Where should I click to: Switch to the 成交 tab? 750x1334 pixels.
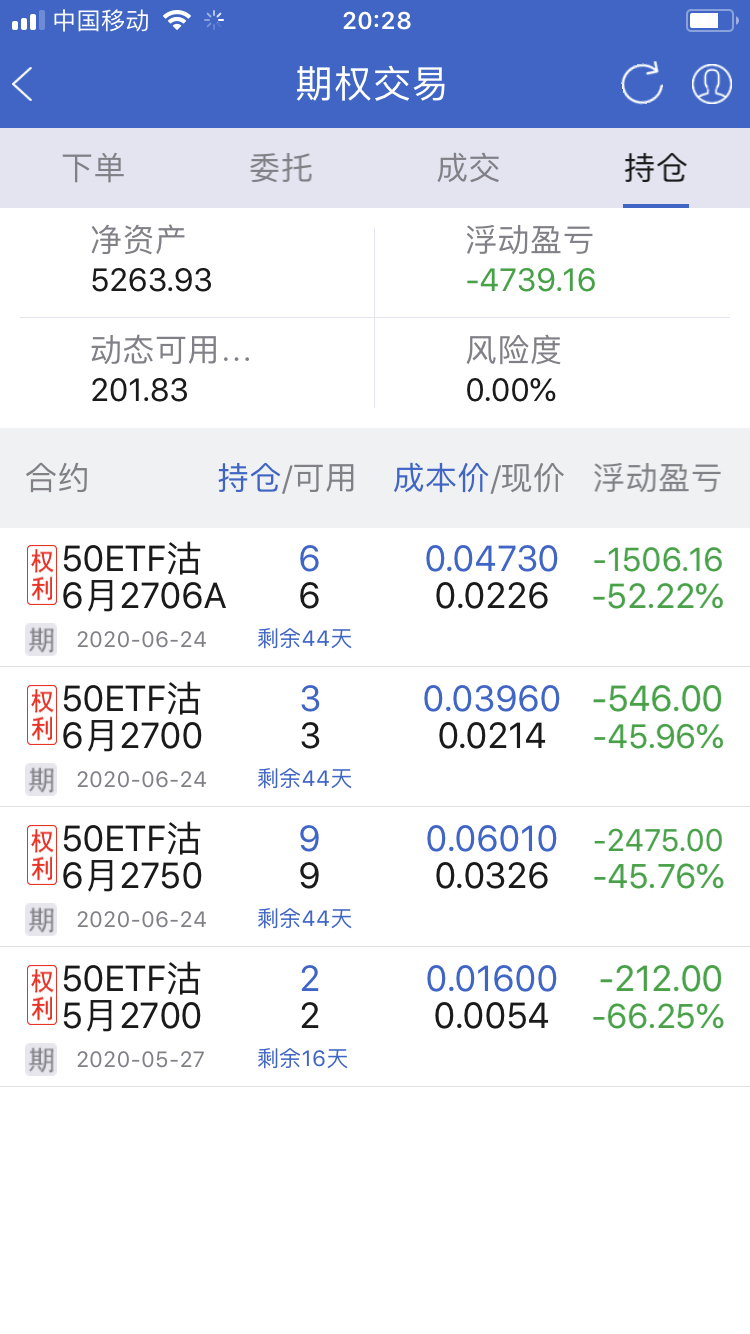click(x=467, y=169)
